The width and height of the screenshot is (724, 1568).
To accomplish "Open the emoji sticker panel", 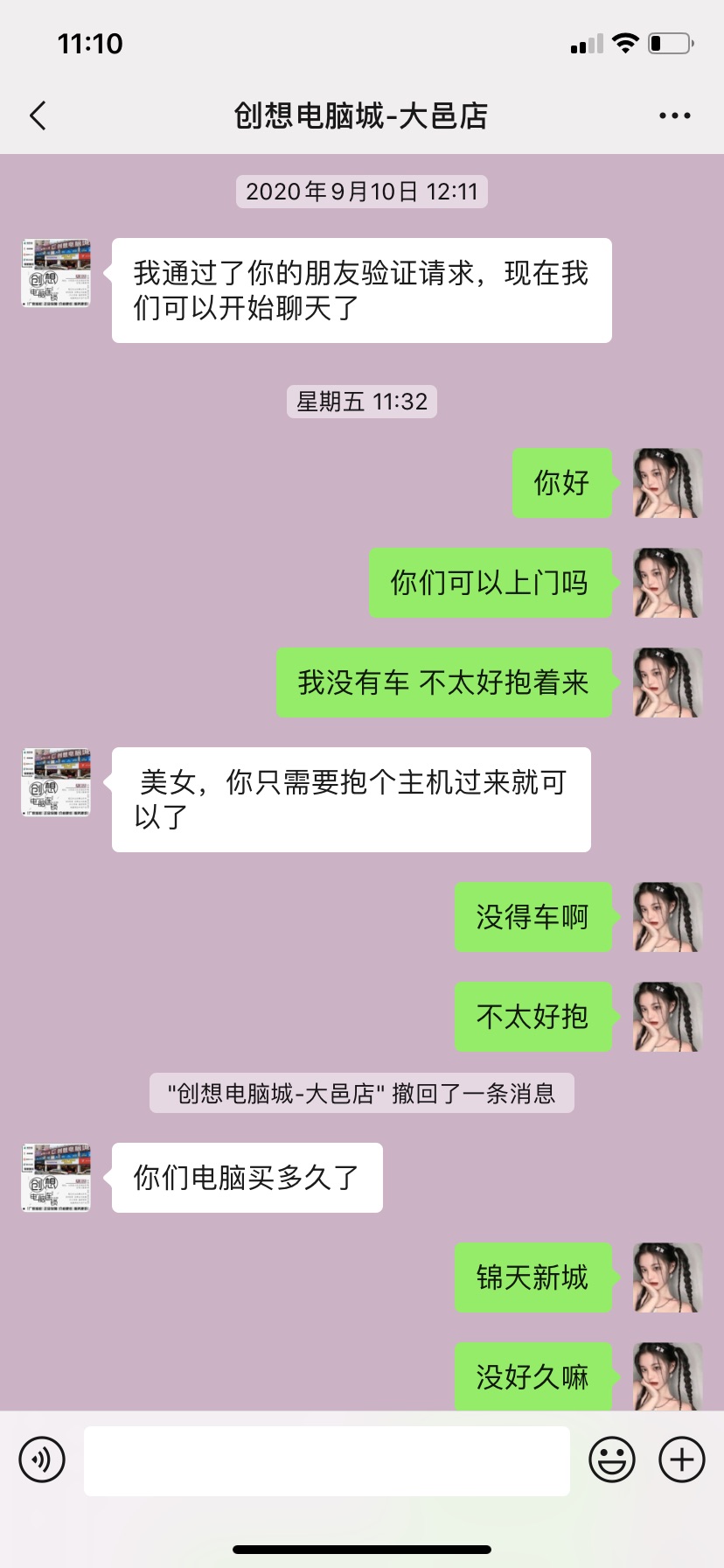I will coord(611,1459).
